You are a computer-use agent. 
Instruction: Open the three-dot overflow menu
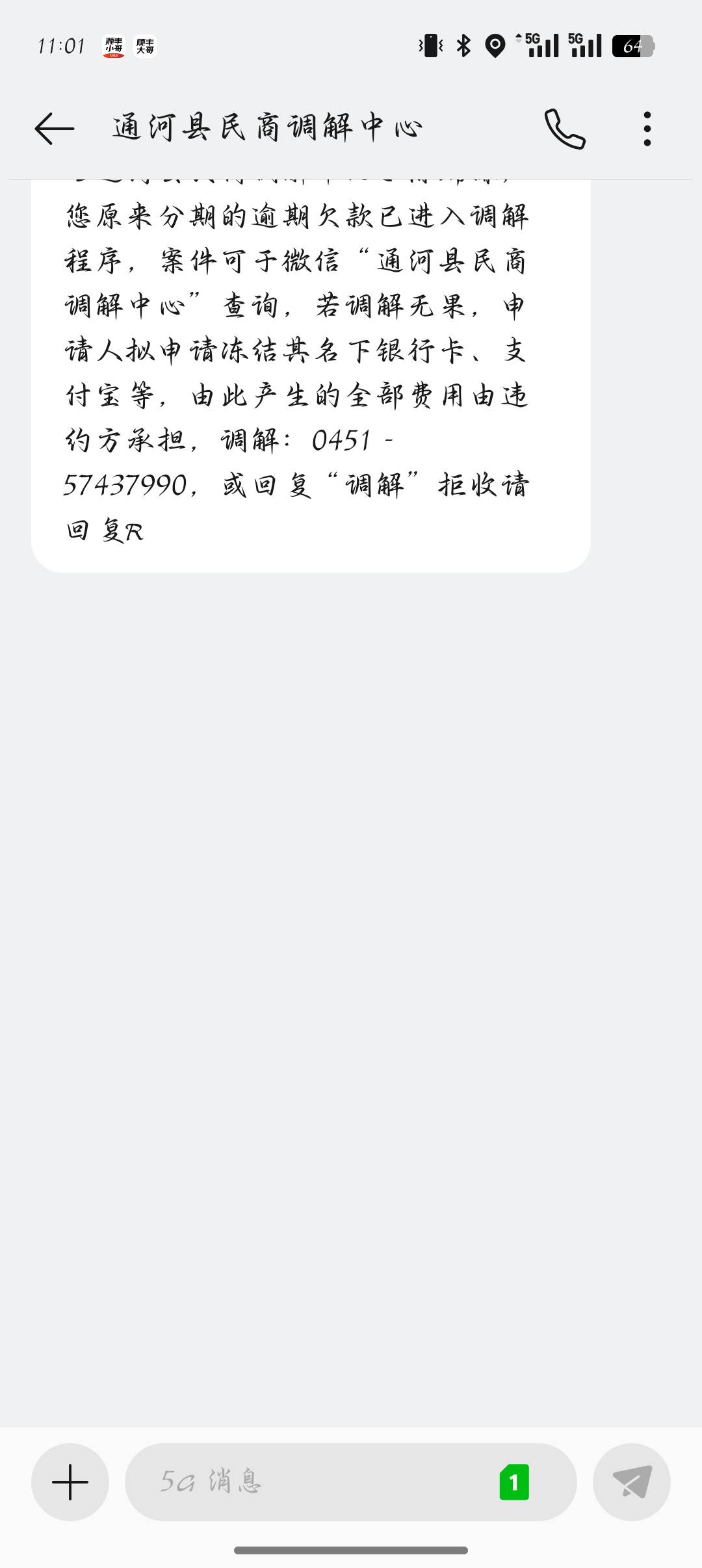[647, 129]
